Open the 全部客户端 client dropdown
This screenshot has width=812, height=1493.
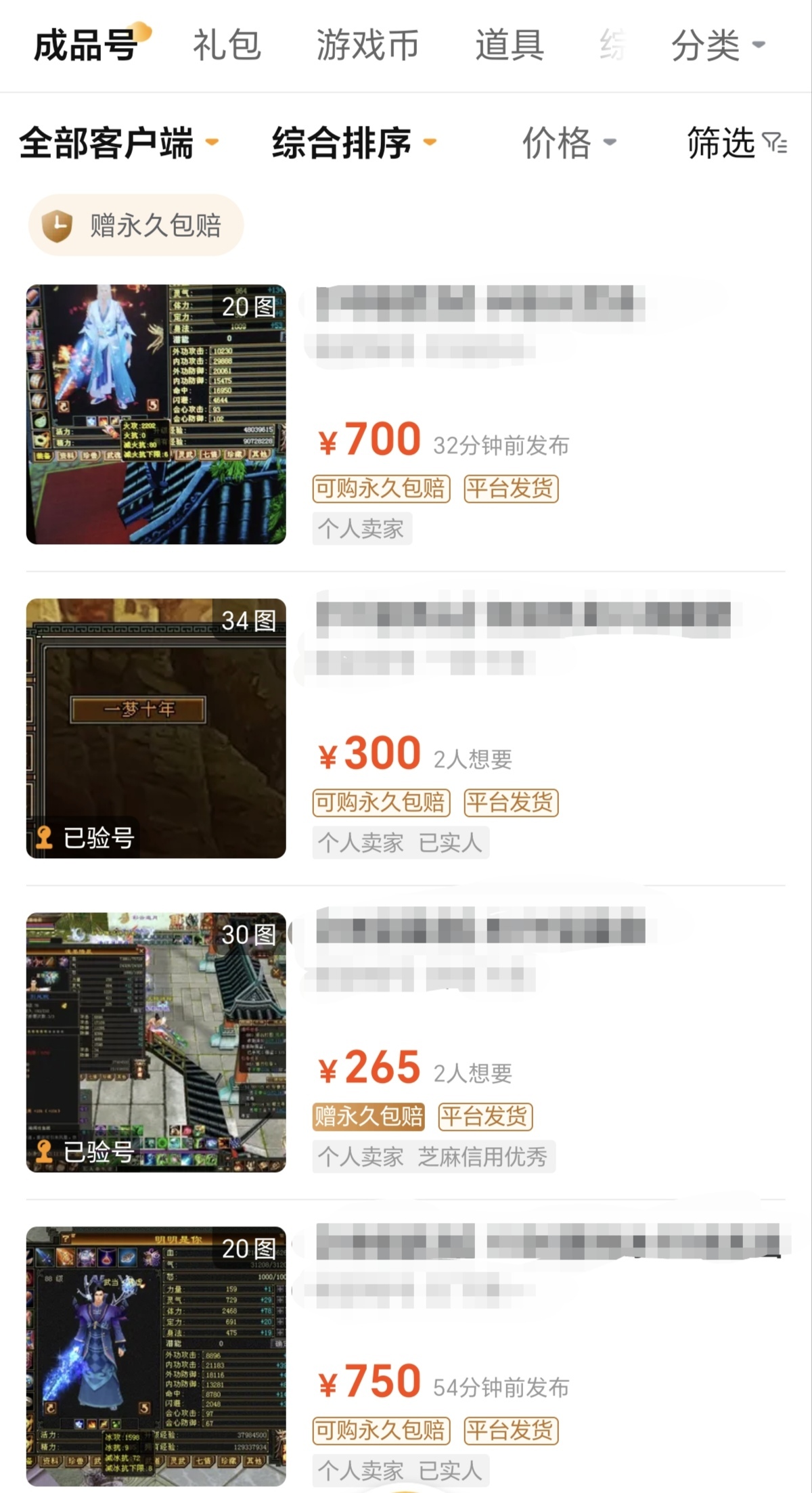[118, 143]
